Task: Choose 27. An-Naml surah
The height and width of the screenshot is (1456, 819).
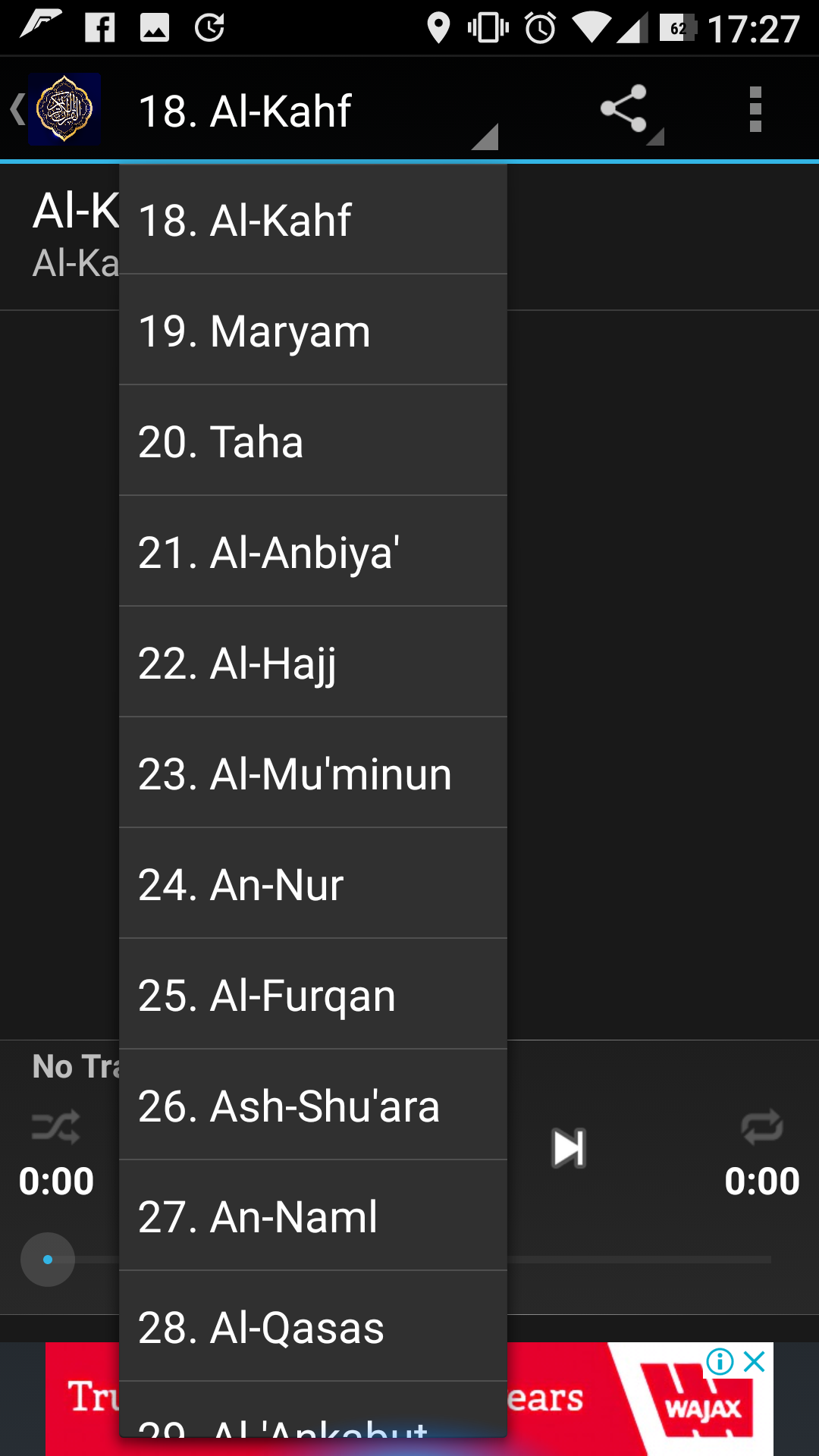Action: [313, 1217]
